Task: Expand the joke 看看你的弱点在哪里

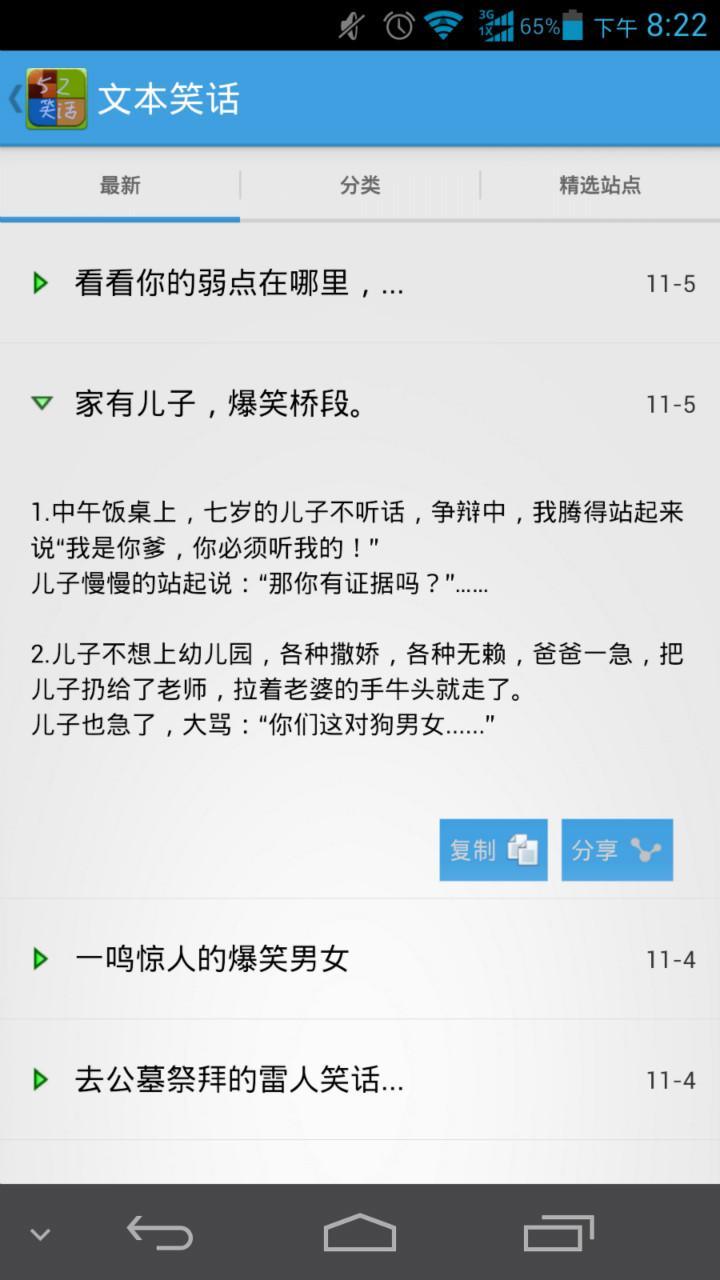Action: pos(360,283)
